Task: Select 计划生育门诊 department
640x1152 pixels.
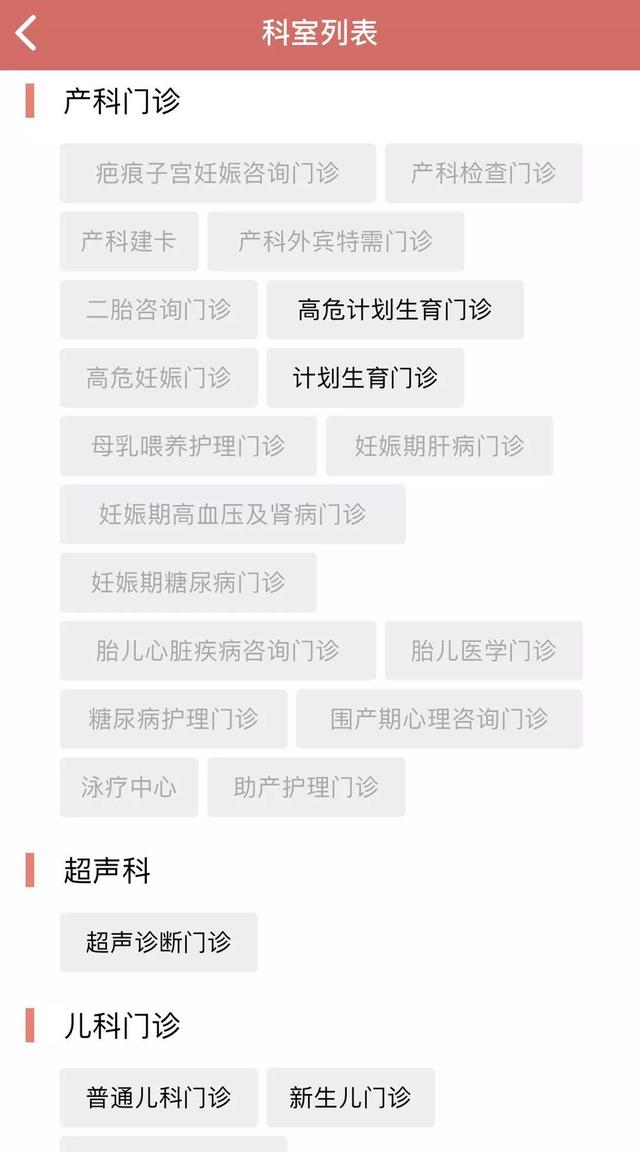Action: [365, 378]
